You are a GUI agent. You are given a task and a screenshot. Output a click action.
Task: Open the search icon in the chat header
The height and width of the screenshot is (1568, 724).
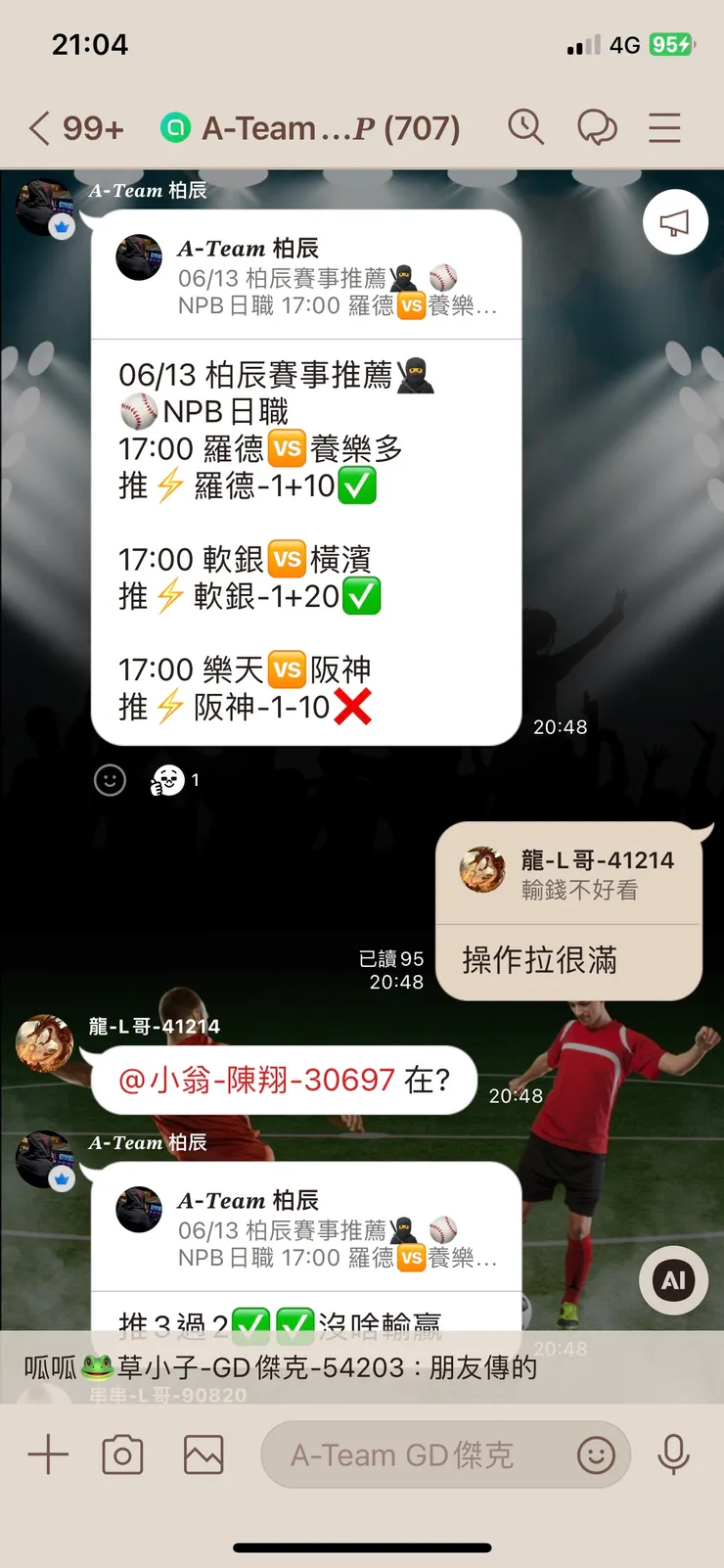[x=526, y=127]
